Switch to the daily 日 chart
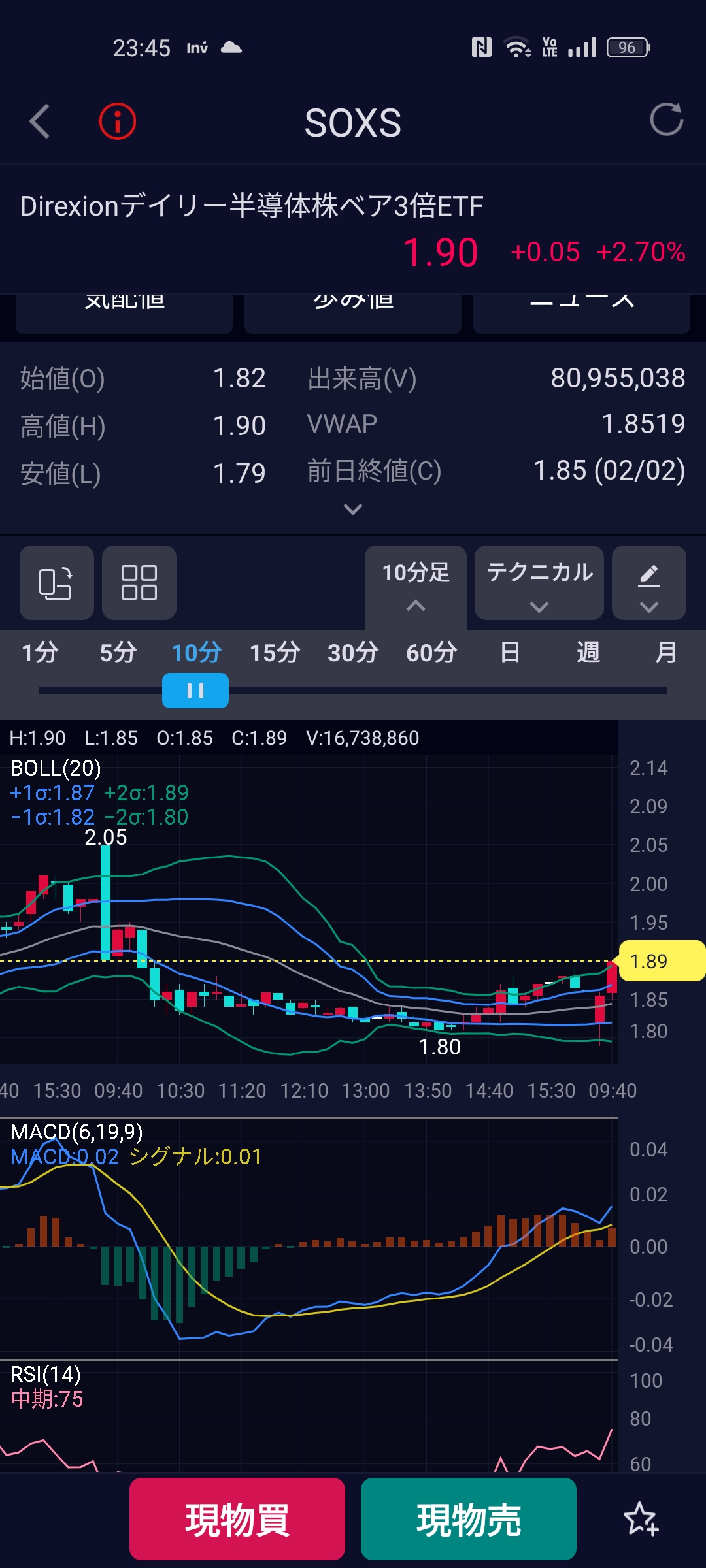The height and width of the screenshot is (1568, 706). pyautogui.click(x=510, y=653)
